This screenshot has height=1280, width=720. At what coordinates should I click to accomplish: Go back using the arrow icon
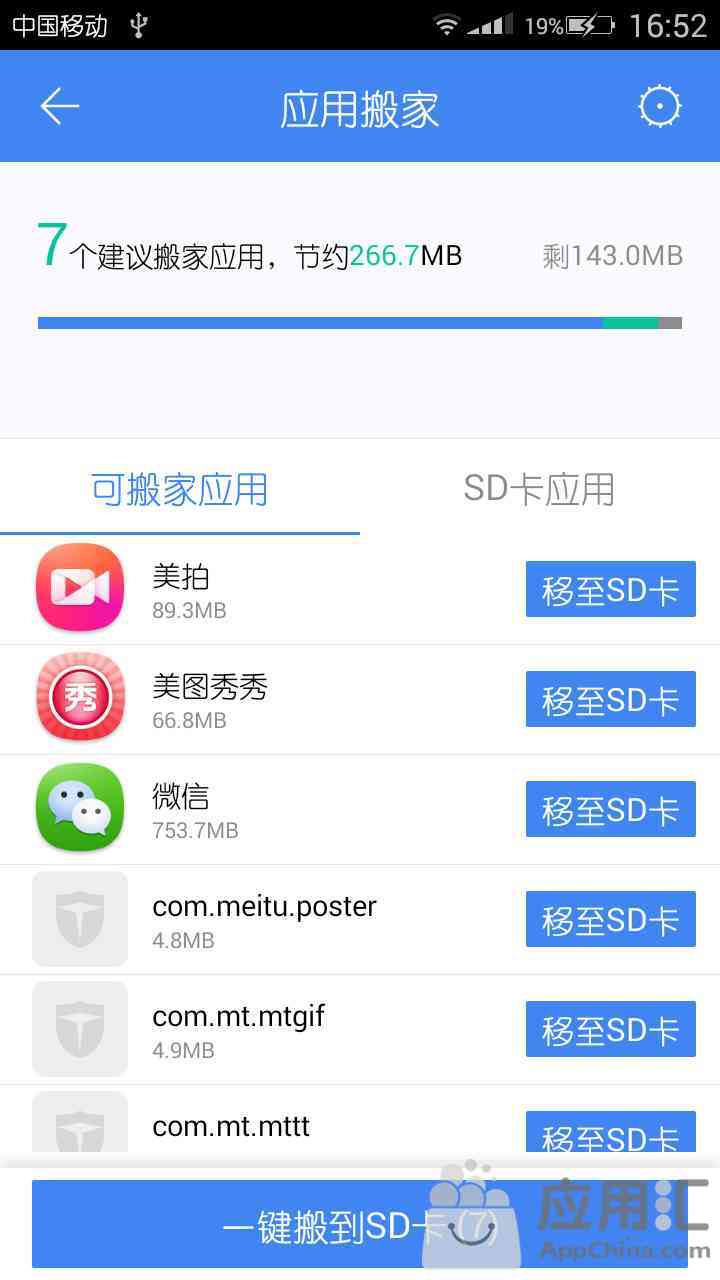click(59, 106)
